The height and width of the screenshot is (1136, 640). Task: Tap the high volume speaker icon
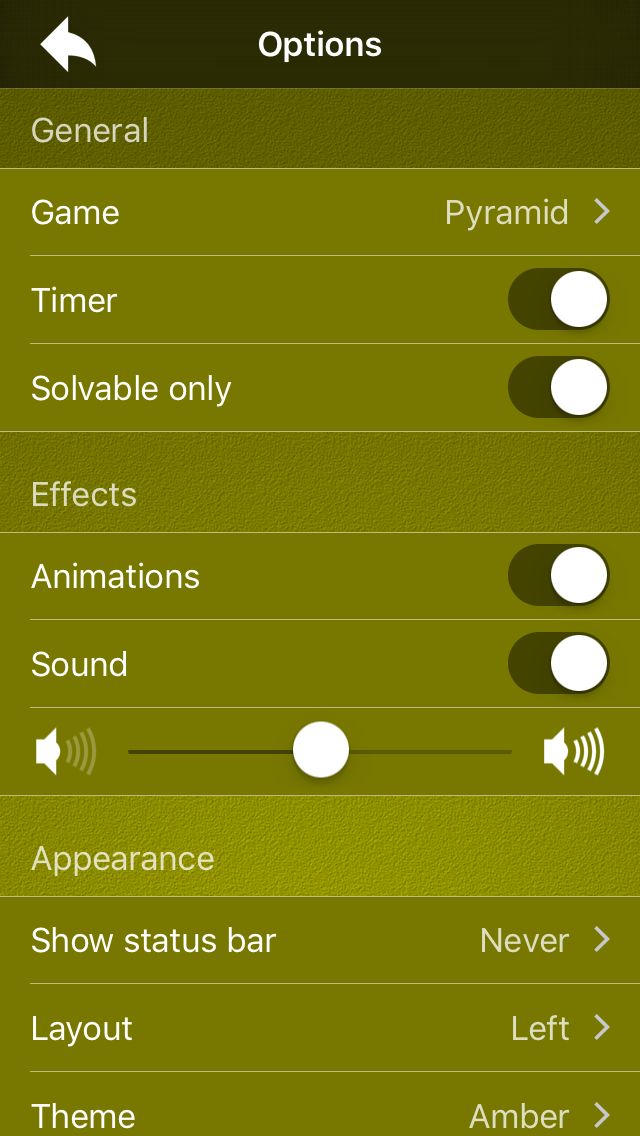(574, 752)
